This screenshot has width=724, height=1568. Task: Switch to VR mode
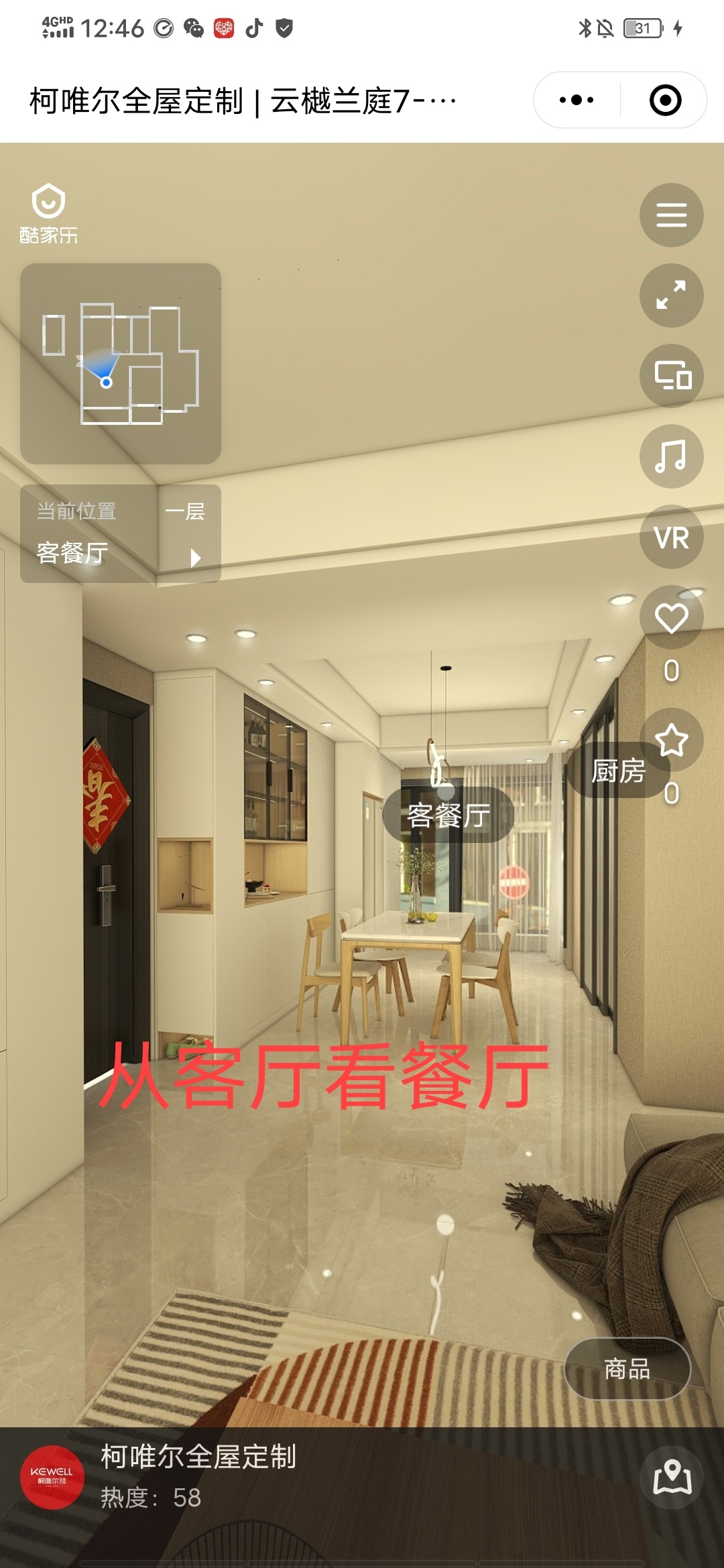point(671,537)
